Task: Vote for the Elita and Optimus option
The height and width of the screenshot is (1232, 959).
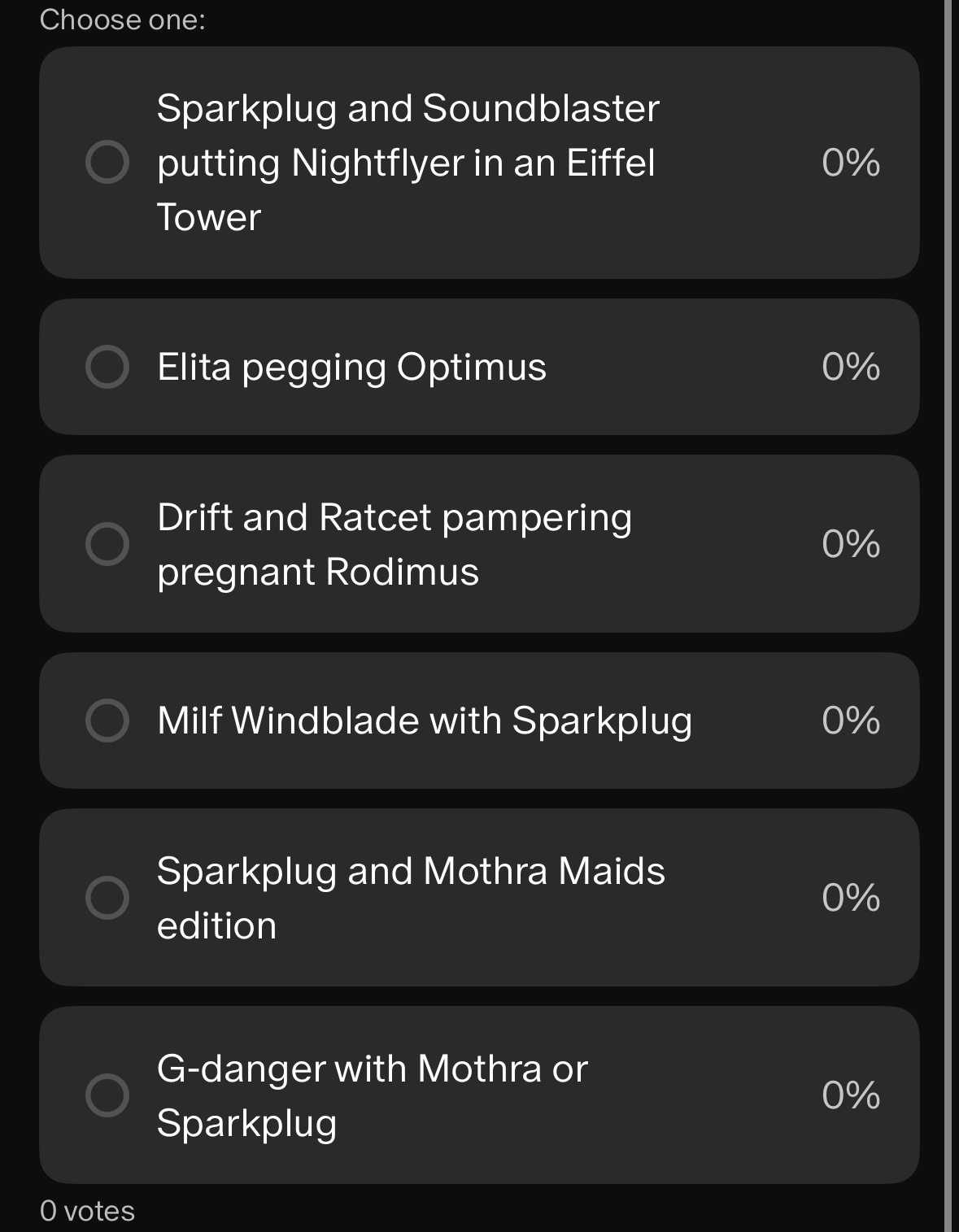Action: [107, 367]
